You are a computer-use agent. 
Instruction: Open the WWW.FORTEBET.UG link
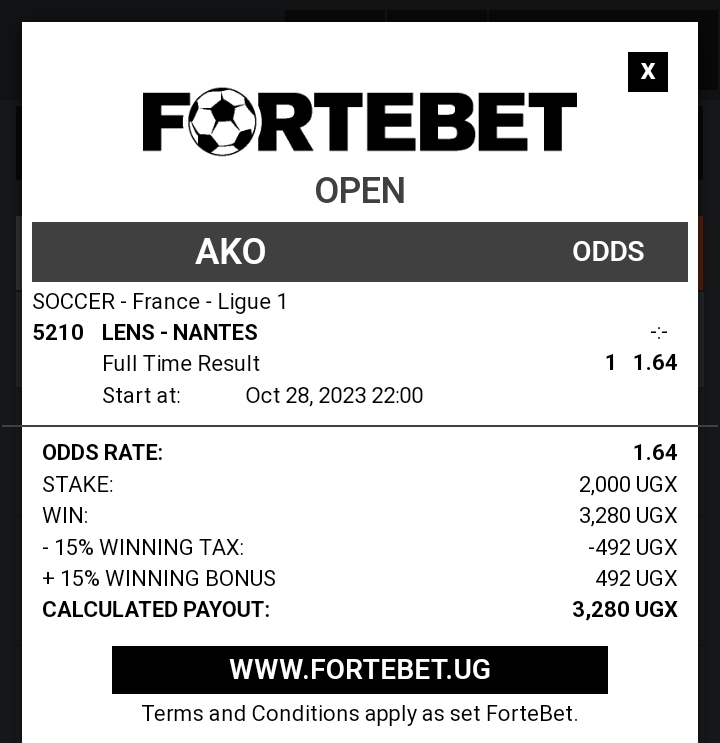pyautogui.click(x=360, y=669)
